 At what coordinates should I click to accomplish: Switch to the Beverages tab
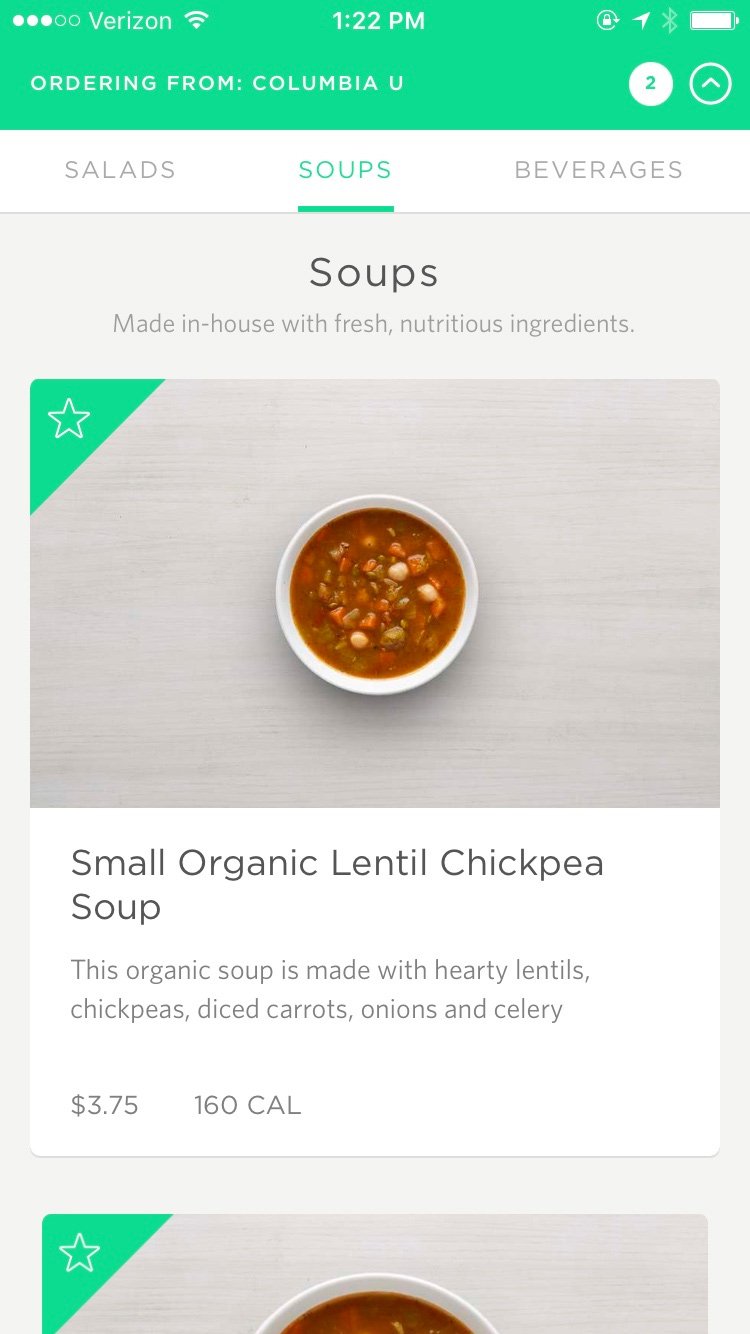(x=598, y=170)
